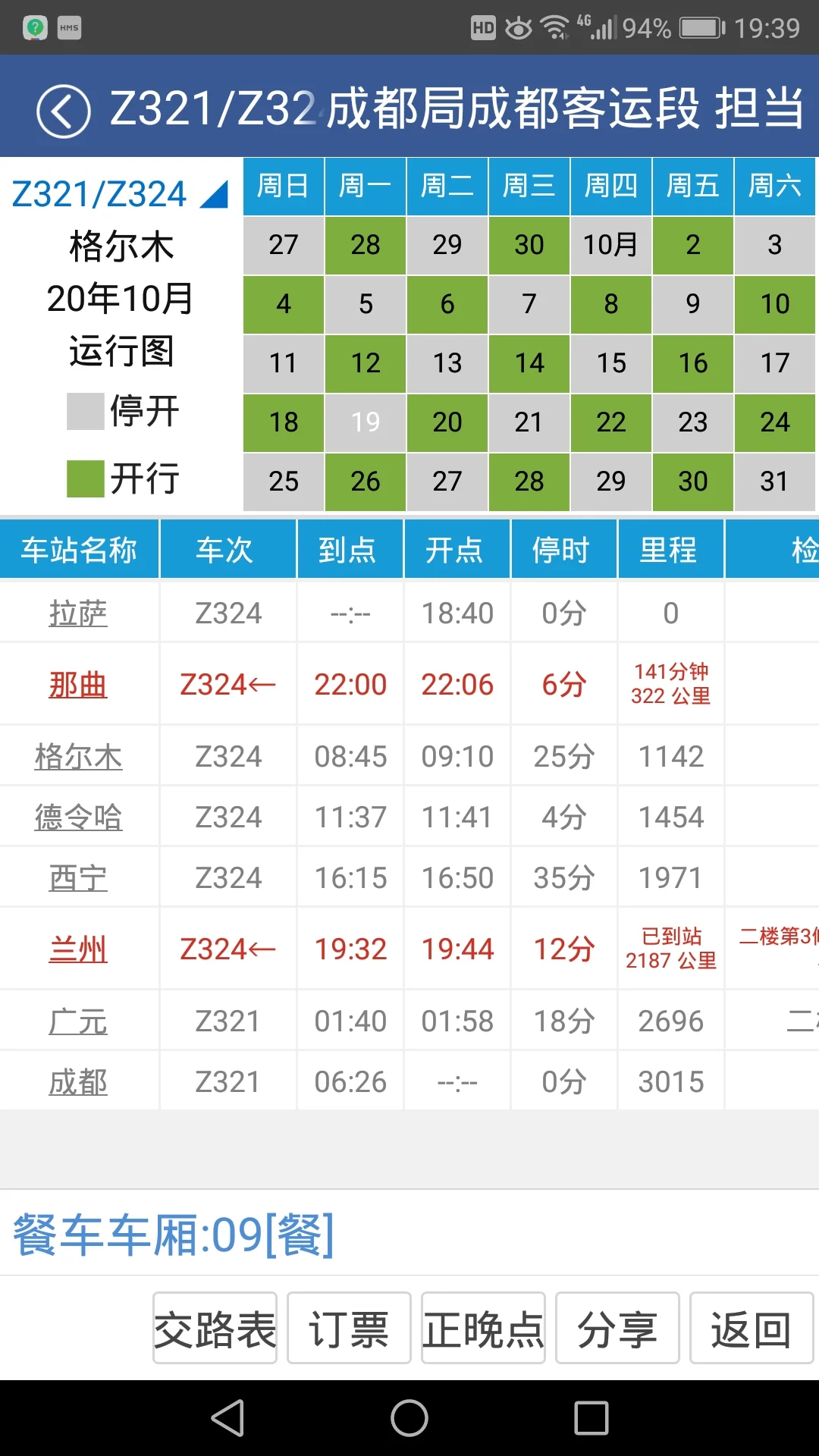Toggle September 27 in the running calendar
Screen dimensions: 819x1456
(x=282, y=245)
